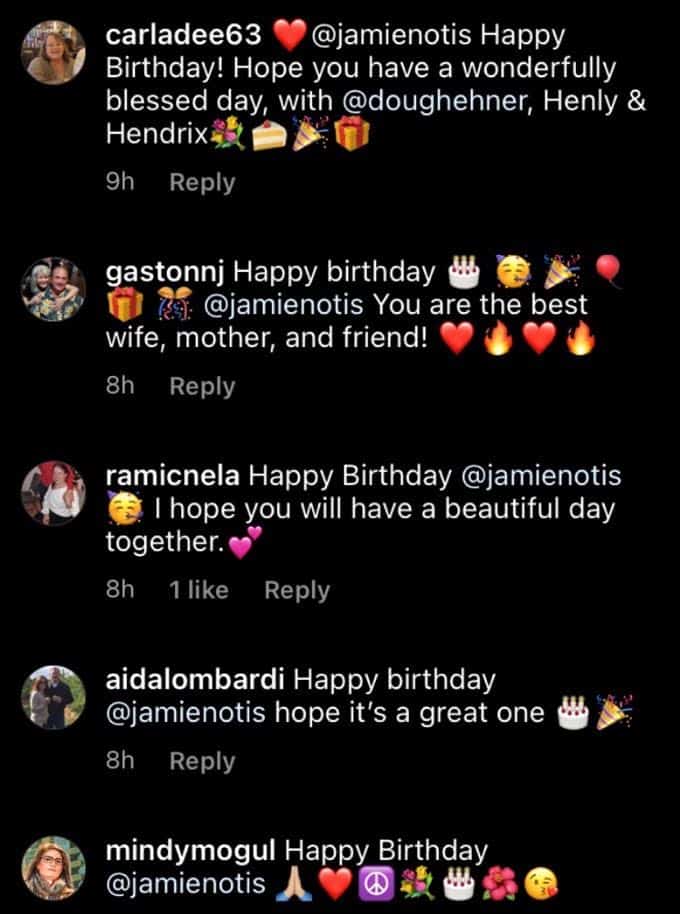
Task: Open the @doughehner mention in carladee63's comment
Action: click(407, 103)
